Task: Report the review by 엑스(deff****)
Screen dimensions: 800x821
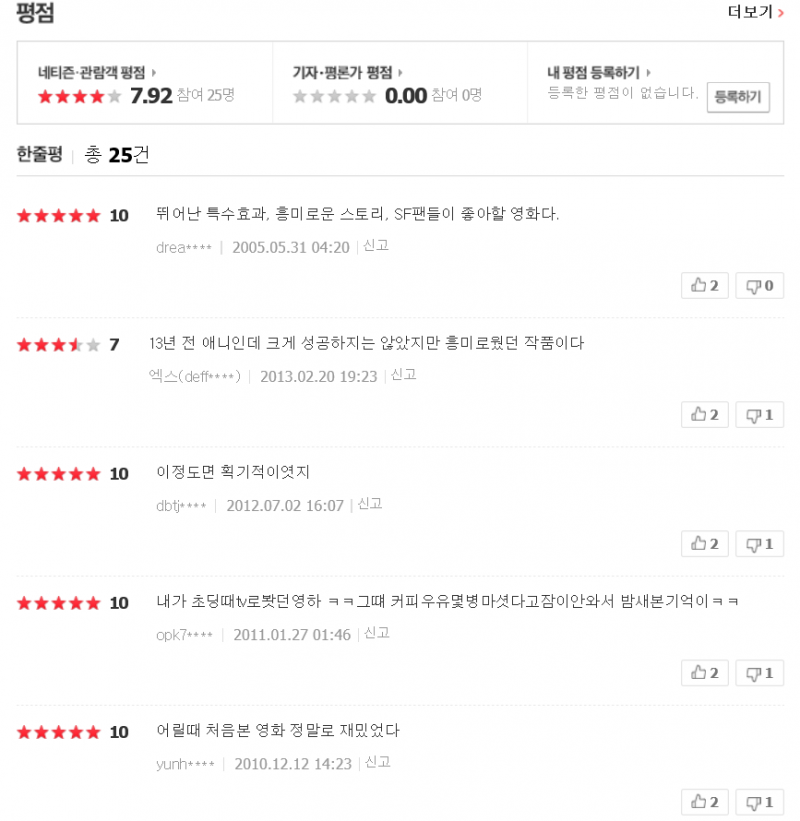Action: coord(404,375)
